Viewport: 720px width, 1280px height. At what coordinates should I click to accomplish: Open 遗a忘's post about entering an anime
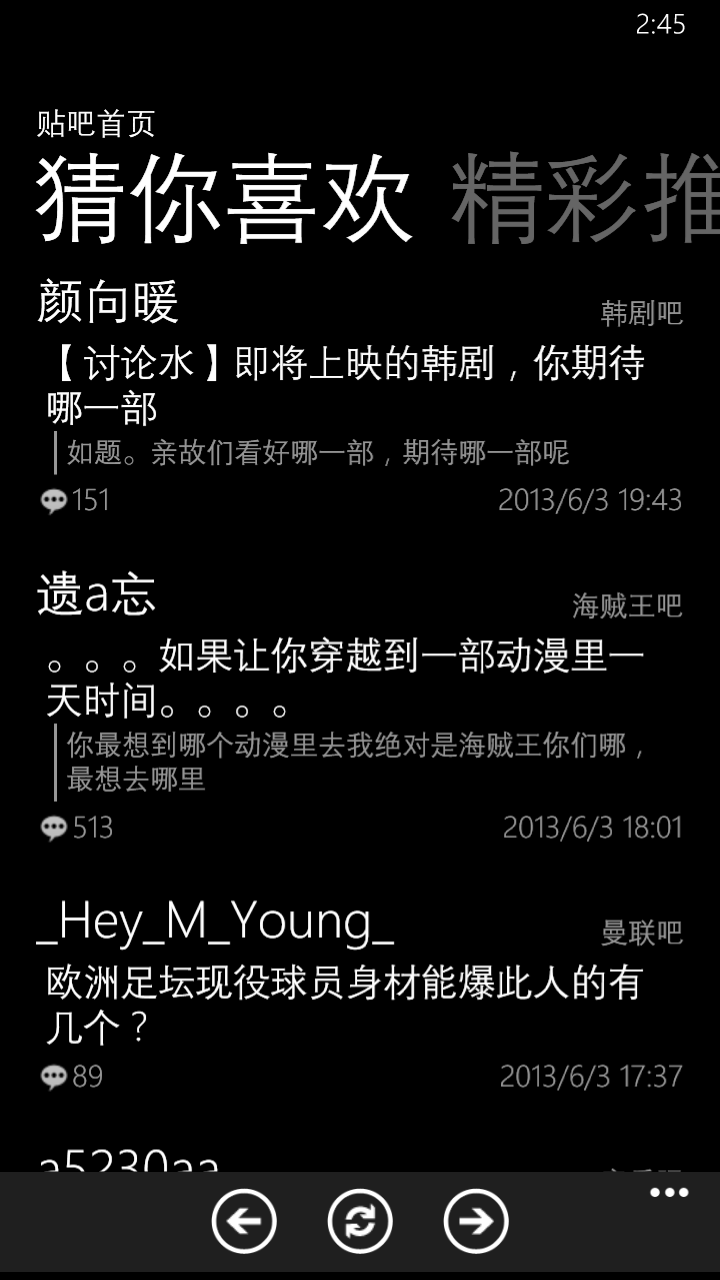(x=345, y=678)
